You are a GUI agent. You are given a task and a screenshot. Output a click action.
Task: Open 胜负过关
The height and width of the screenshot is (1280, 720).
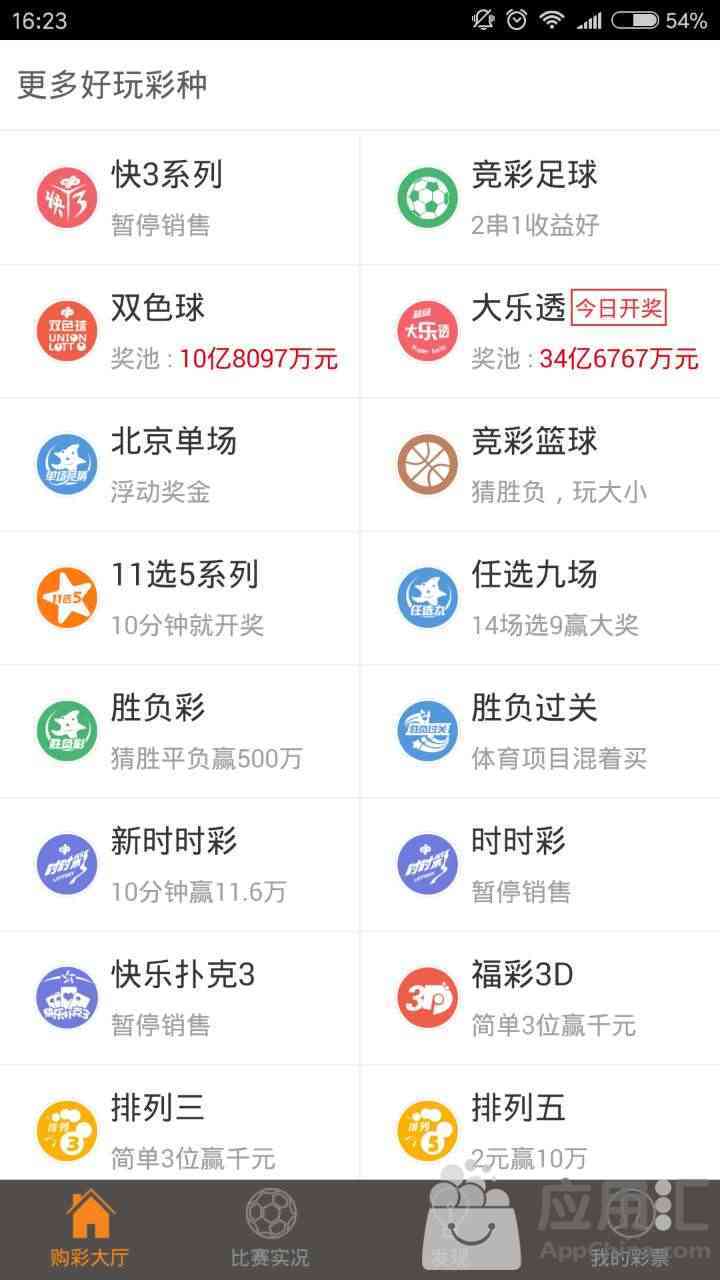pos(540,730)
